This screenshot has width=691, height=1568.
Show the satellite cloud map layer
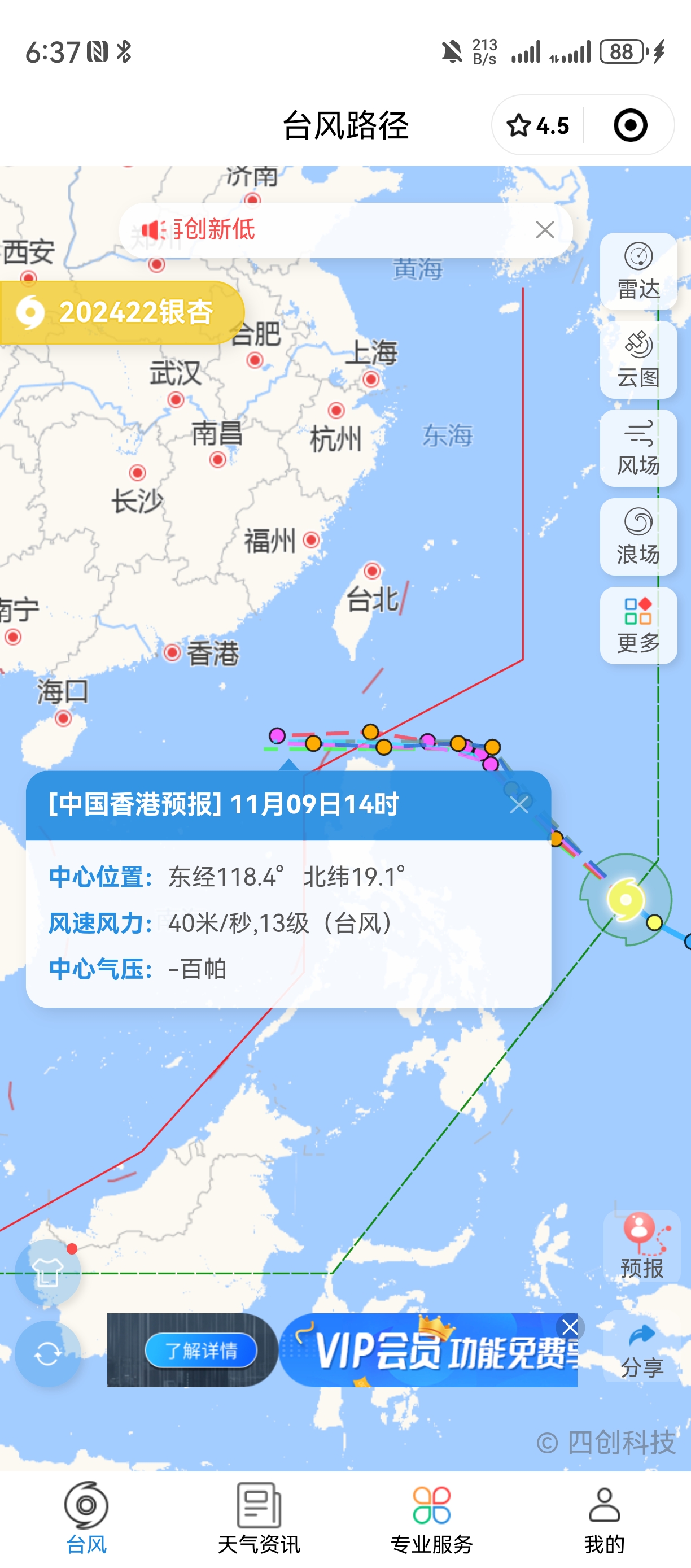[638, 360]
